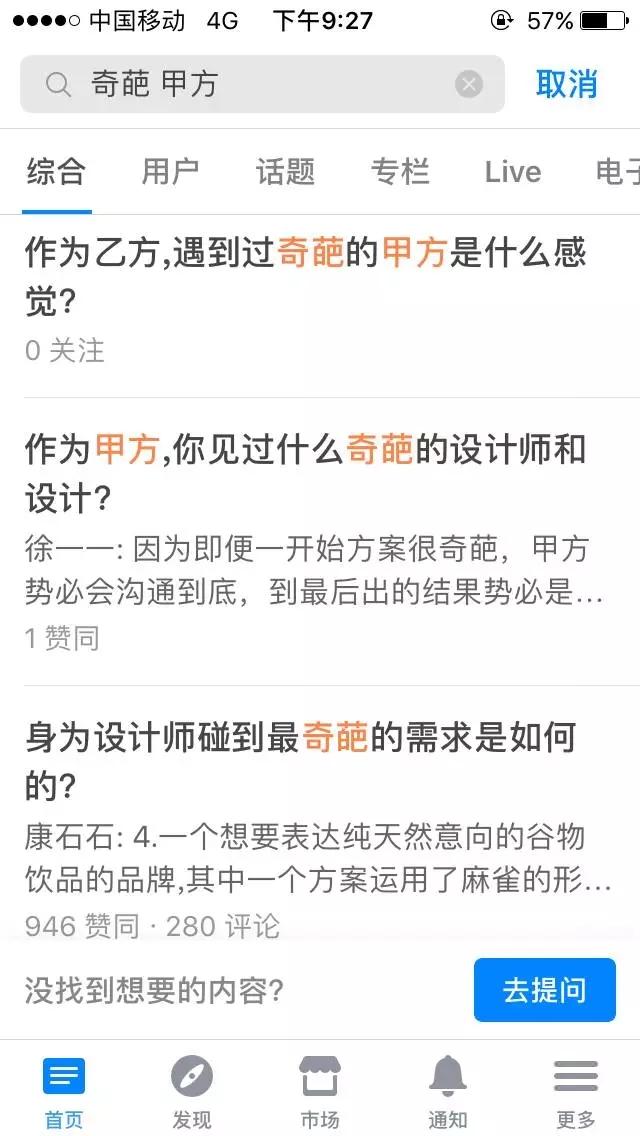Screen dimensions: 640x1136
Task: Edit the 奇葩 甲方 search field
Action: 262,84
